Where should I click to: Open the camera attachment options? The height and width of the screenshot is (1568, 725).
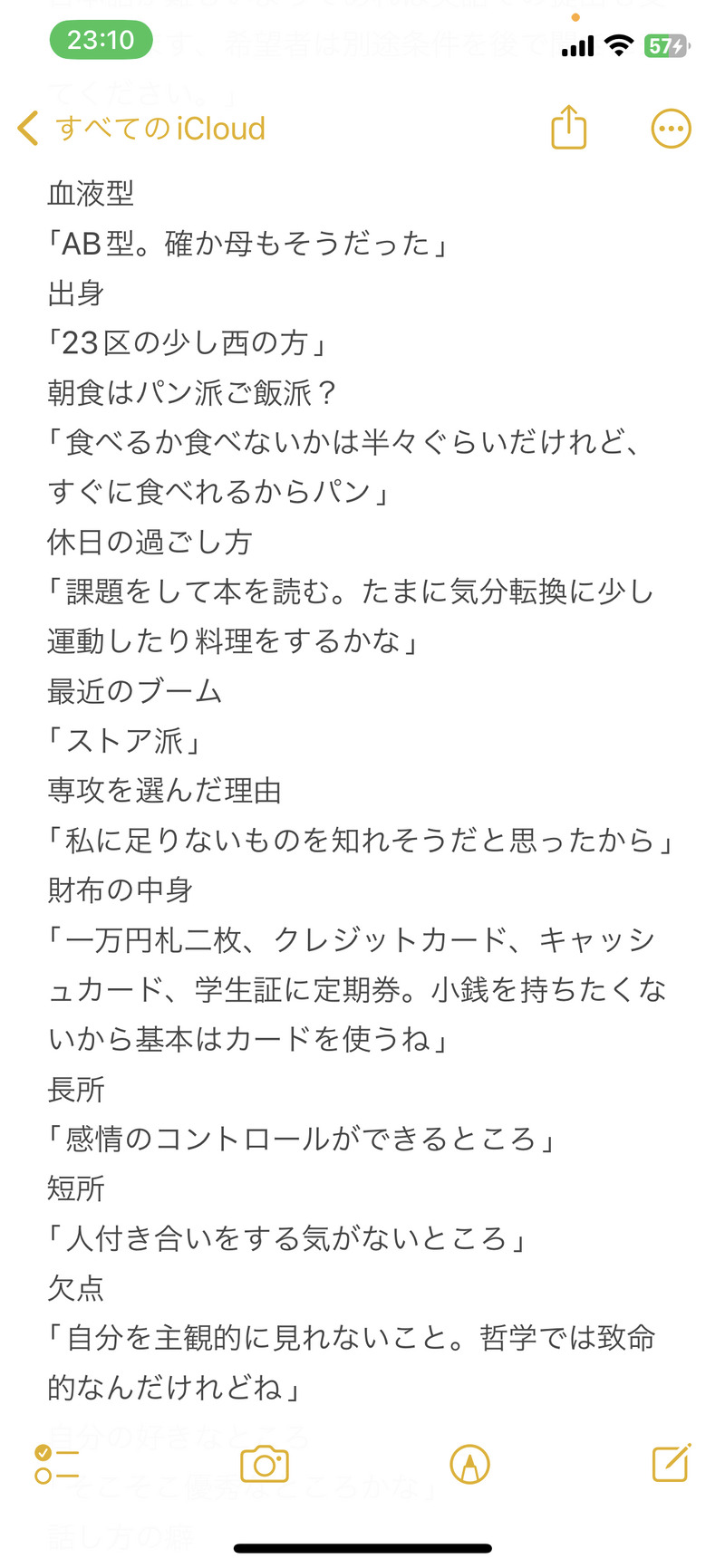click(264, 1464)
